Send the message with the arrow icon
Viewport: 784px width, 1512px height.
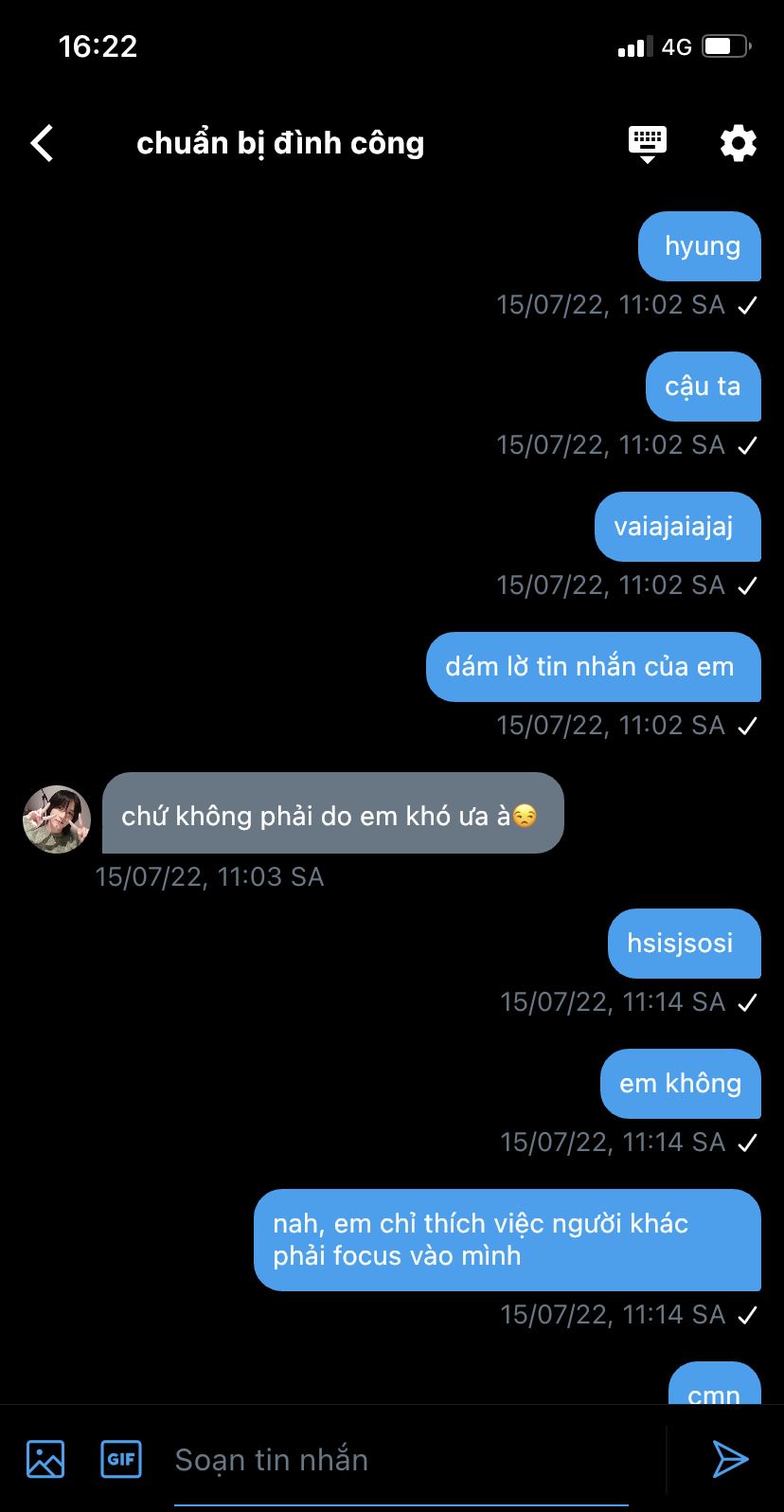(730, 1459)
